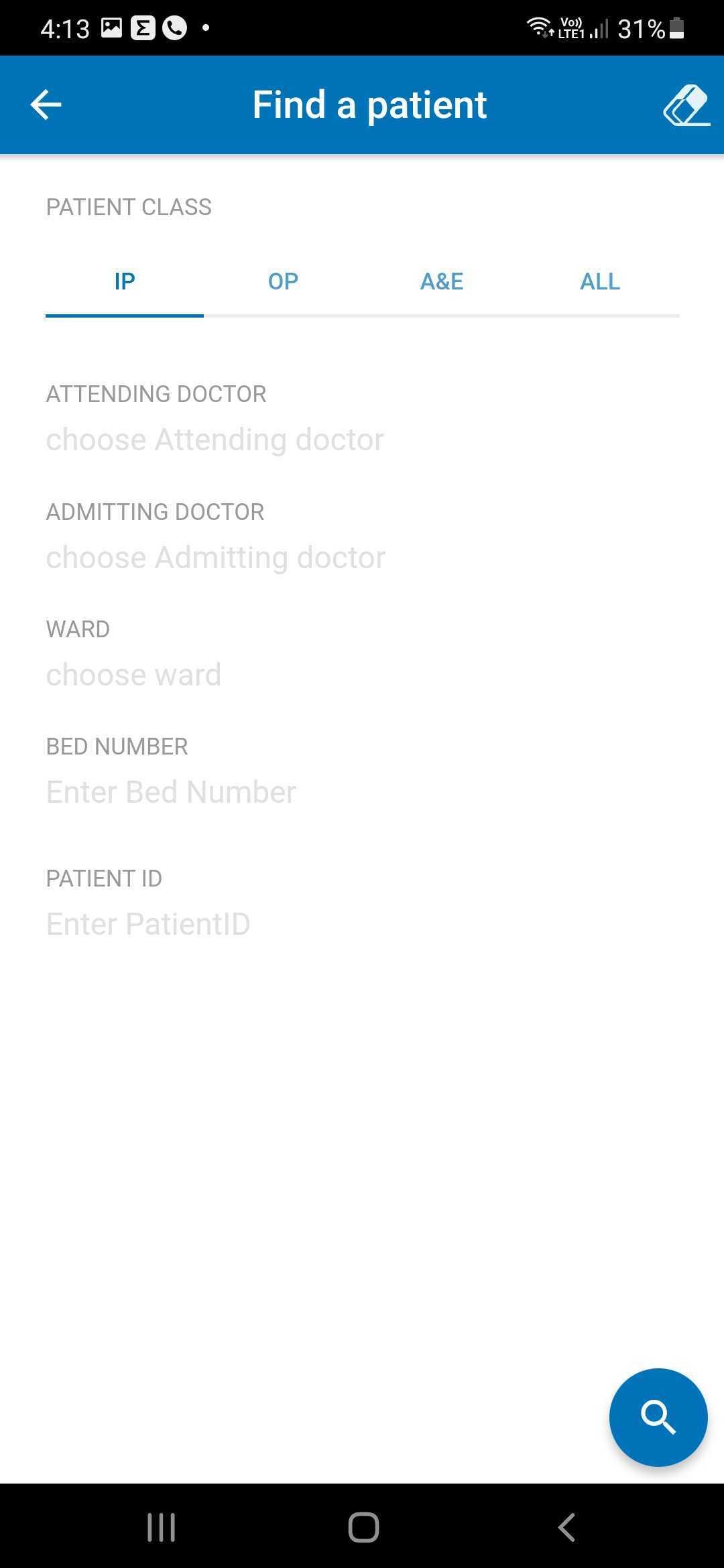Choose an admitting doctor
This screenshot has height=1568, width=724.
pos(362,558)
